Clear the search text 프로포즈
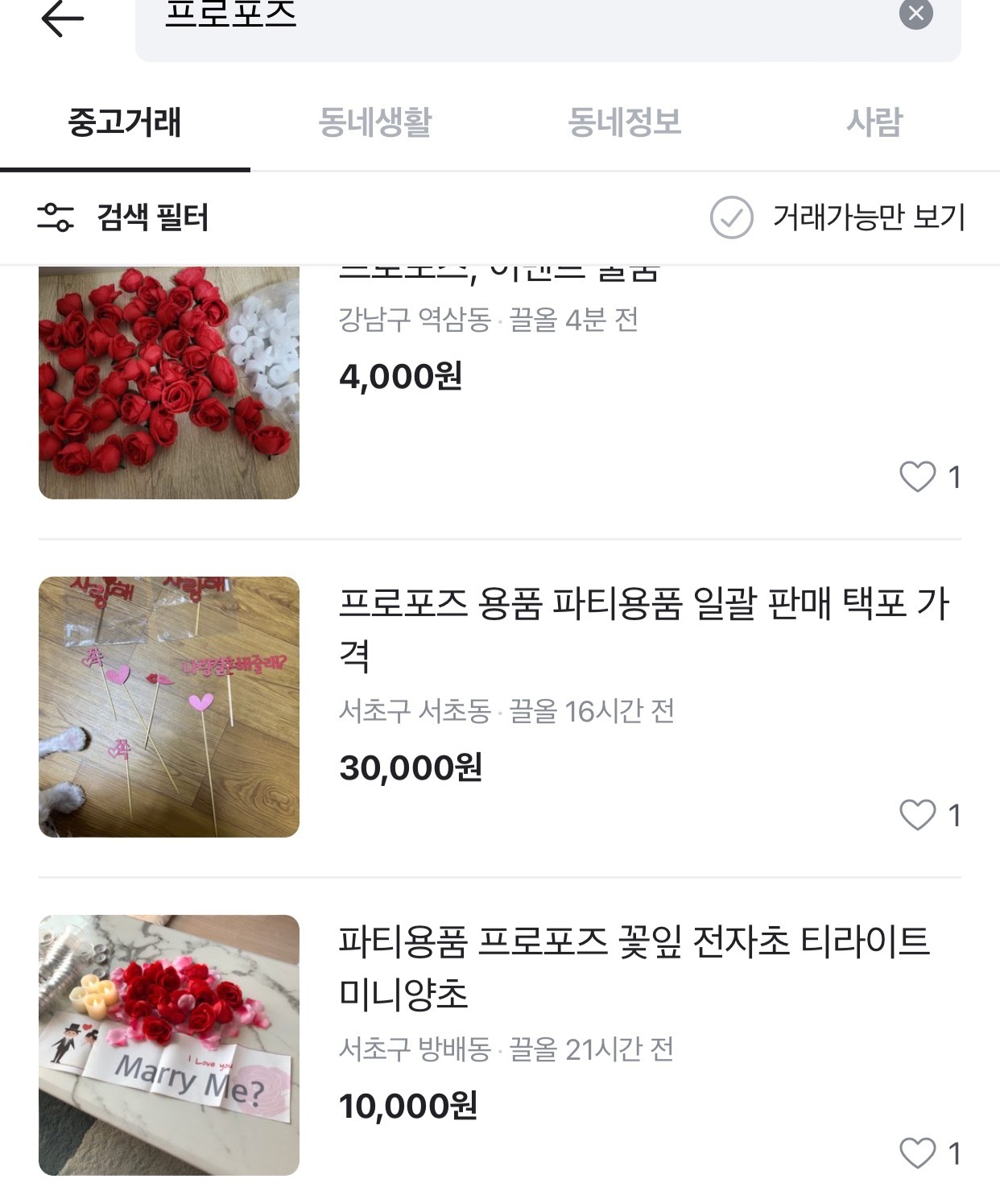 [x=915, y=14]
